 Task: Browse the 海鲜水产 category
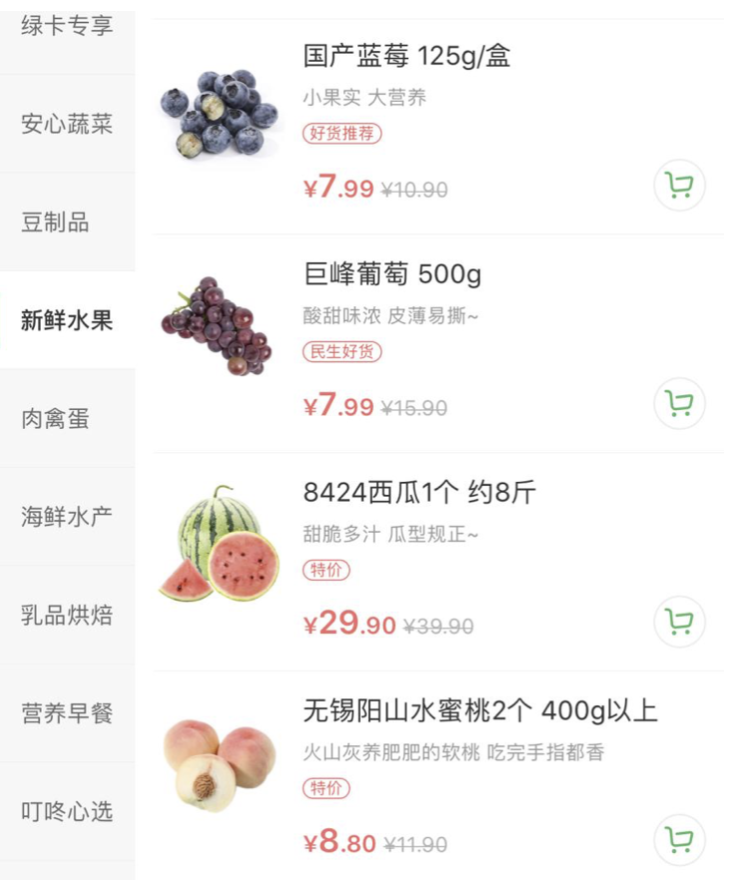[67, 516]
